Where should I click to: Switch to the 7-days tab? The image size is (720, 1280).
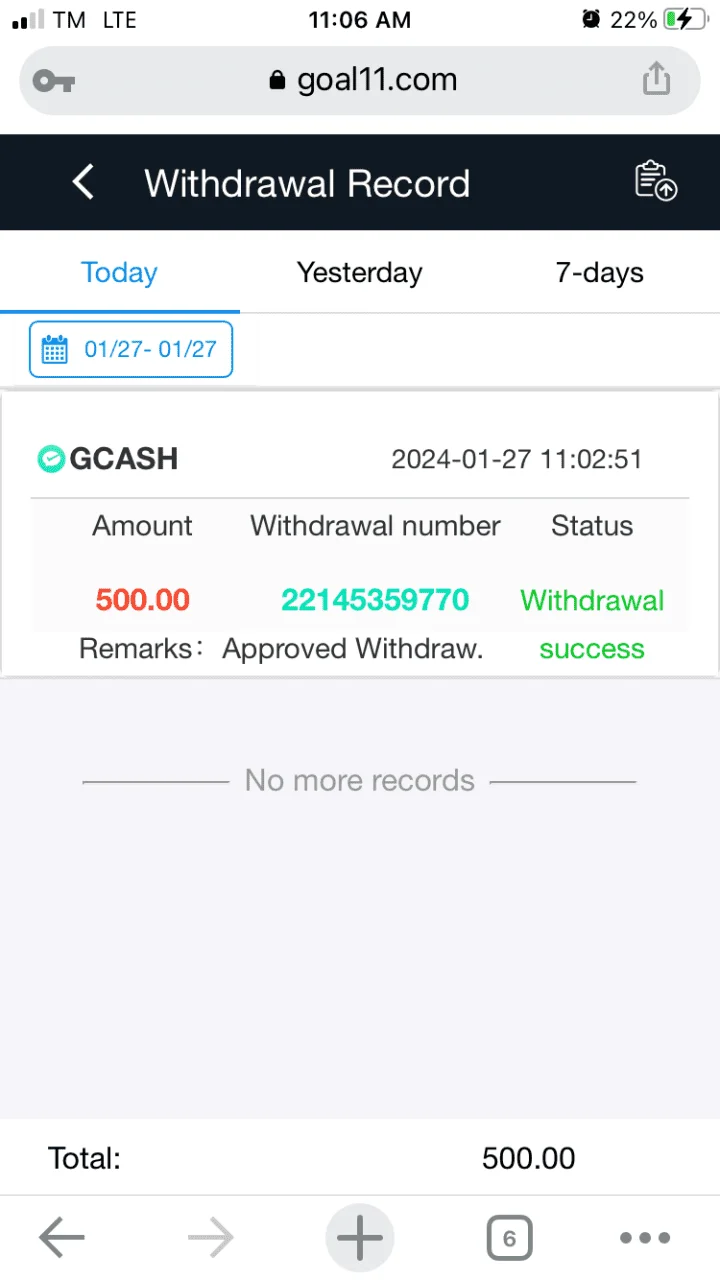pos(600,273)
